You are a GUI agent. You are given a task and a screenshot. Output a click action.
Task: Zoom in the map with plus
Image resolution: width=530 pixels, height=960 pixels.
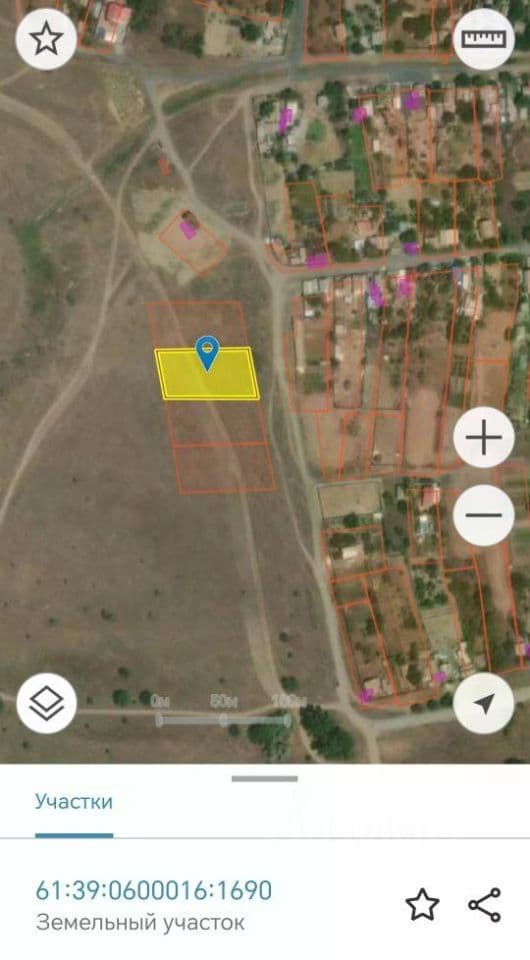tap(483, 437)
